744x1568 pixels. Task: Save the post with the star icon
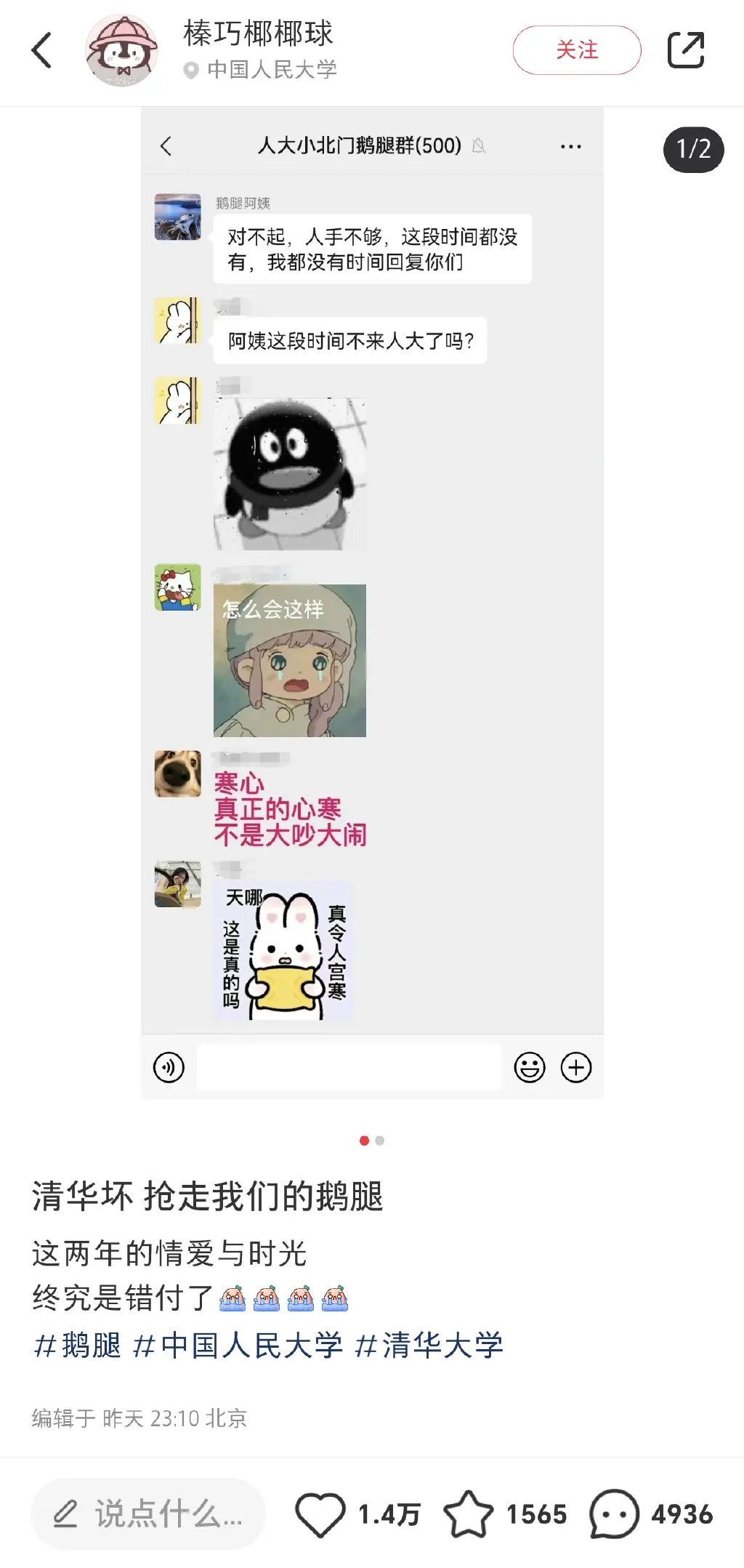coord(468,1514)
